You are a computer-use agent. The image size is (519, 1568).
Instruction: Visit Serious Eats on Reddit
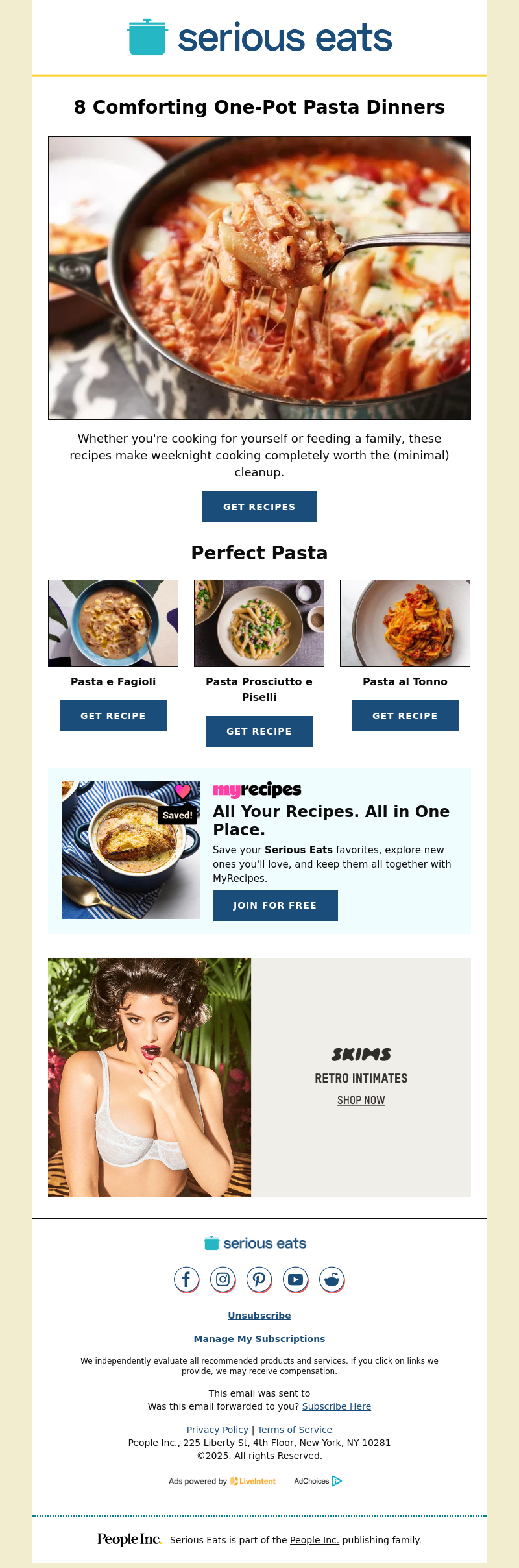pyautogui.click(x=332, y=1279)
